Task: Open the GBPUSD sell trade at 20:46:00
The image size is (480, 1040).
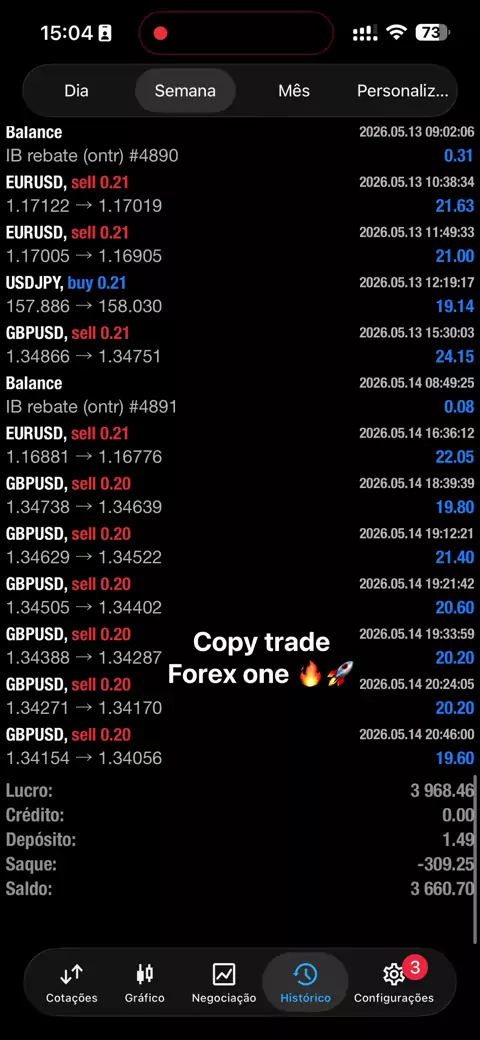Action: [x=240, y=746]
